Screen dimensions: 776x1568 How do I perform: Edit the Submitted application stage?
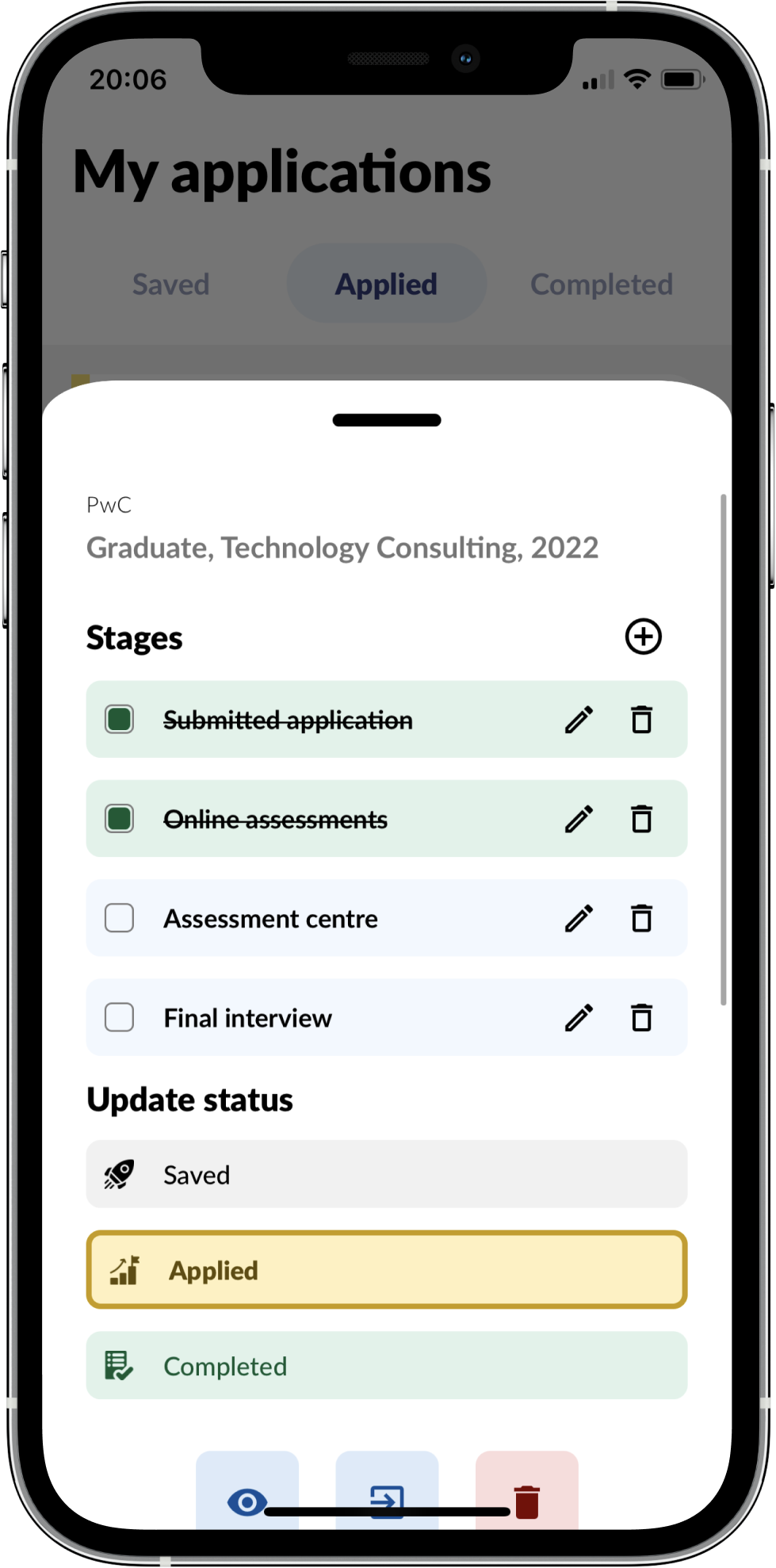coord(579,720)
